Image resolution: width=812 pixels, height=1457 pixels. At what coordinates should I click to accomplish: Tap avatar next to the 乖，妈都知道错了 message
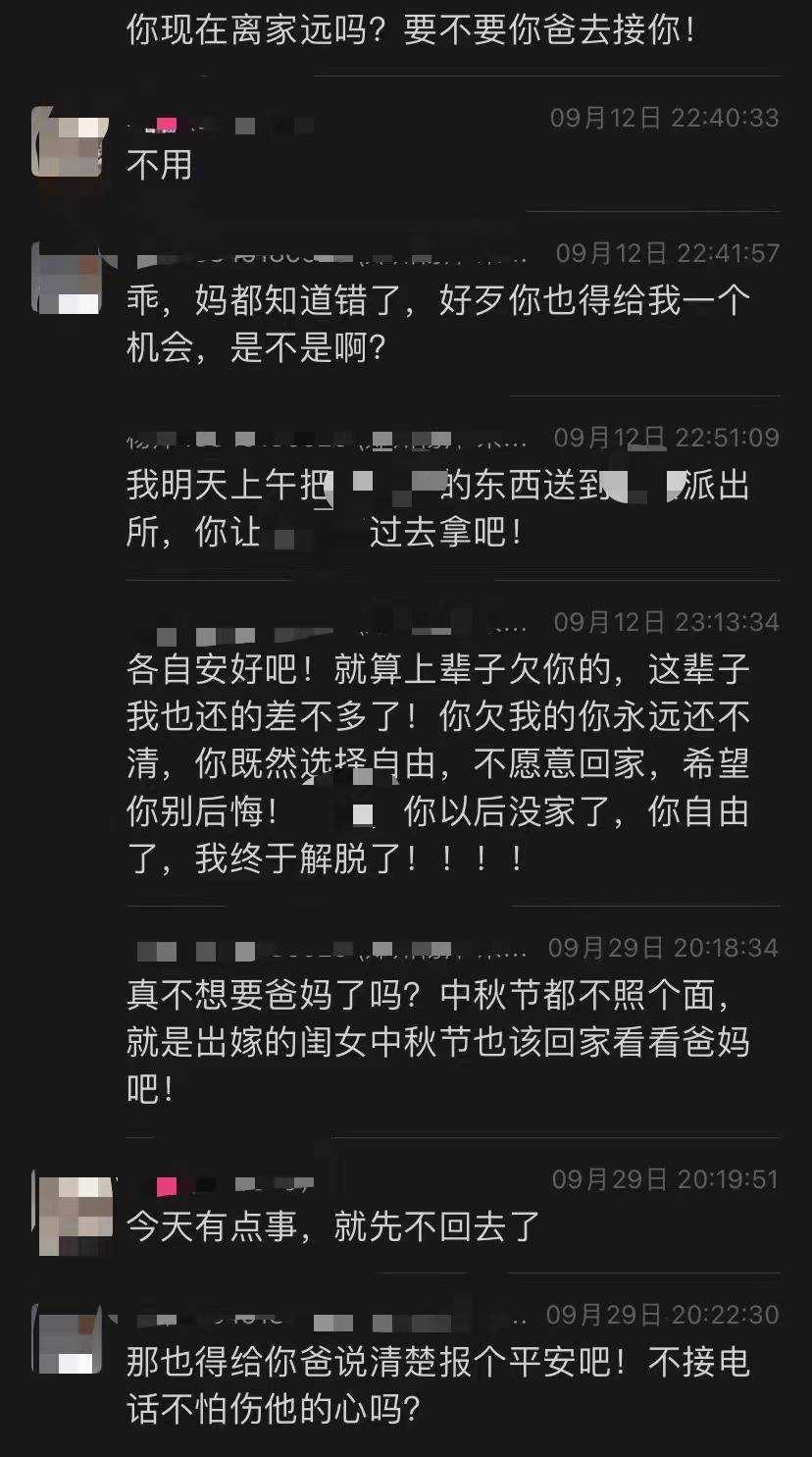pyautogui.click(x=68, y=279)
